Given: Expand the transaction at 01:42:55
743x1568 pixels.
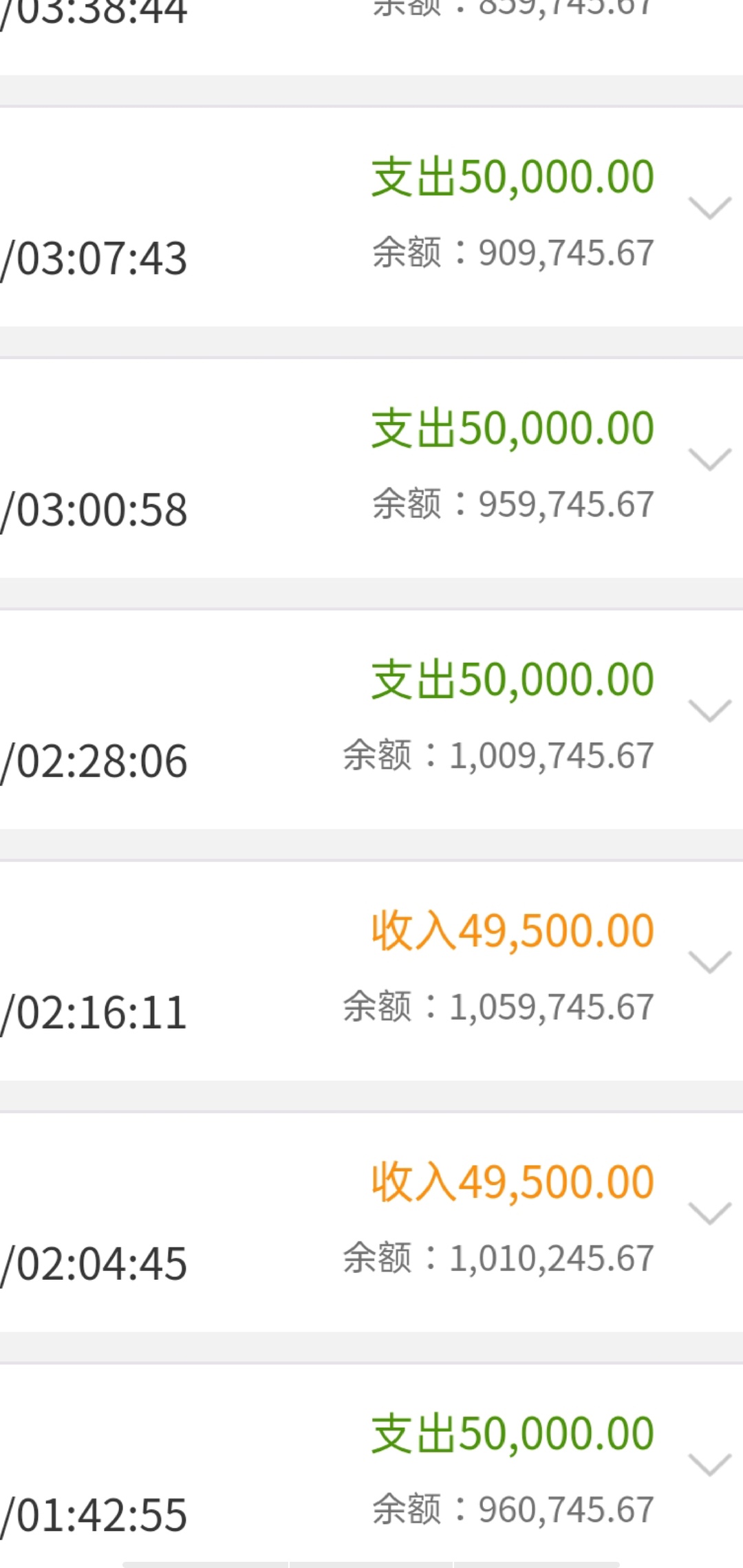Looking at the screenshot, I should point(709,1466).
